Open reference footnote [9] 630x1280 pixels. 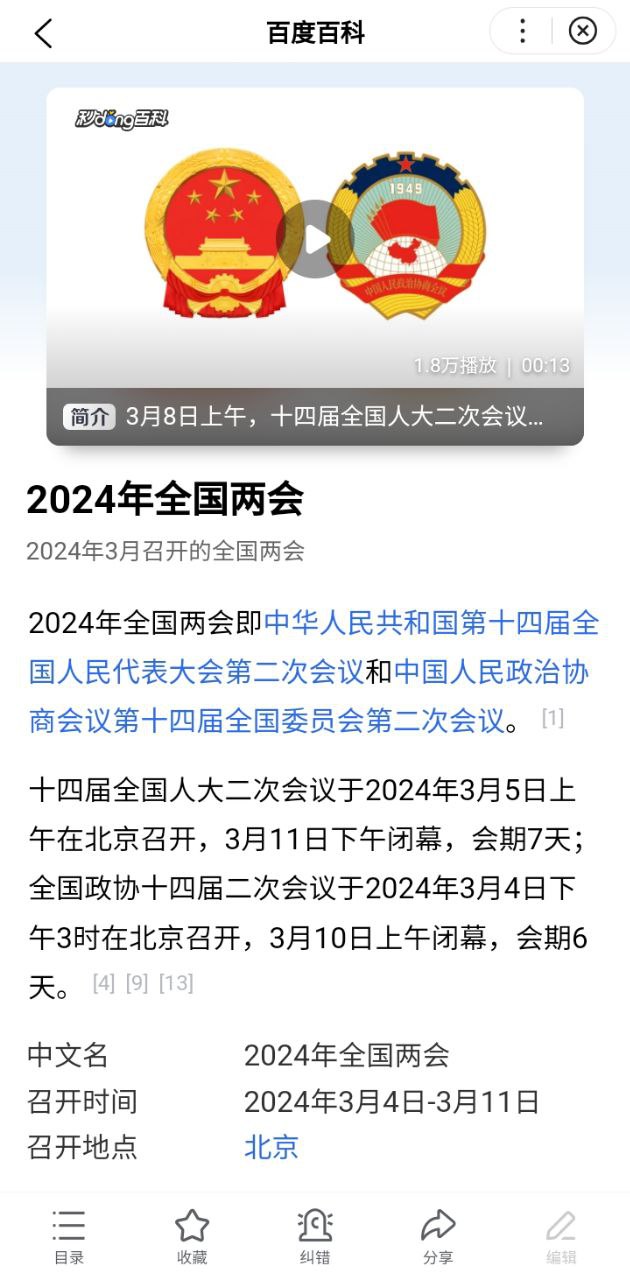(x=137, y=983)
